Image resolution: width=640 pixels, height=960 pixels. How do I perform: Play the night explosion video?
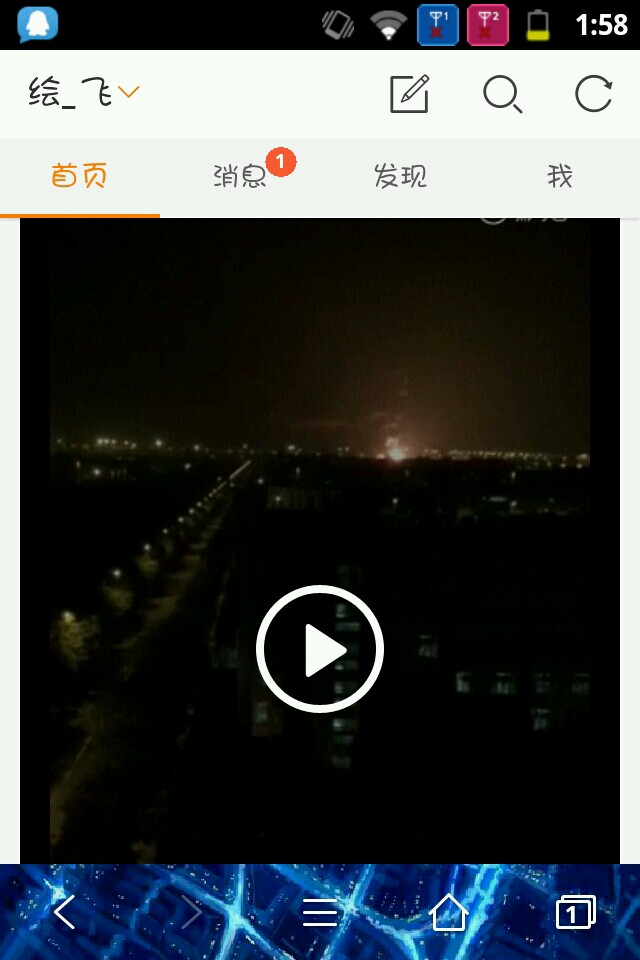click(320, 649)
